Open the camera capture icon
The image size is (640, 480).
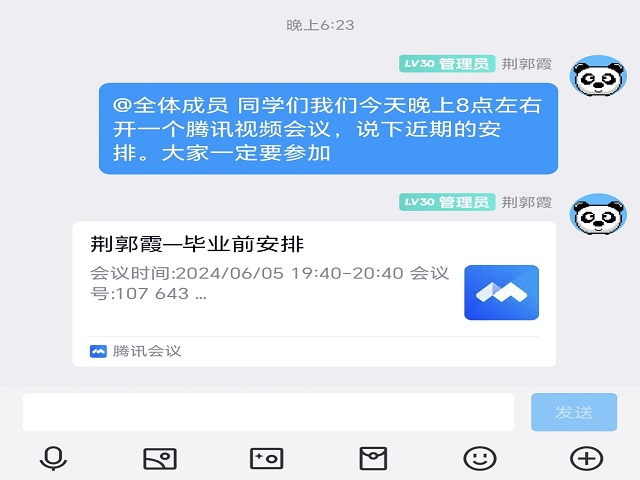click(x=266, y=458)
